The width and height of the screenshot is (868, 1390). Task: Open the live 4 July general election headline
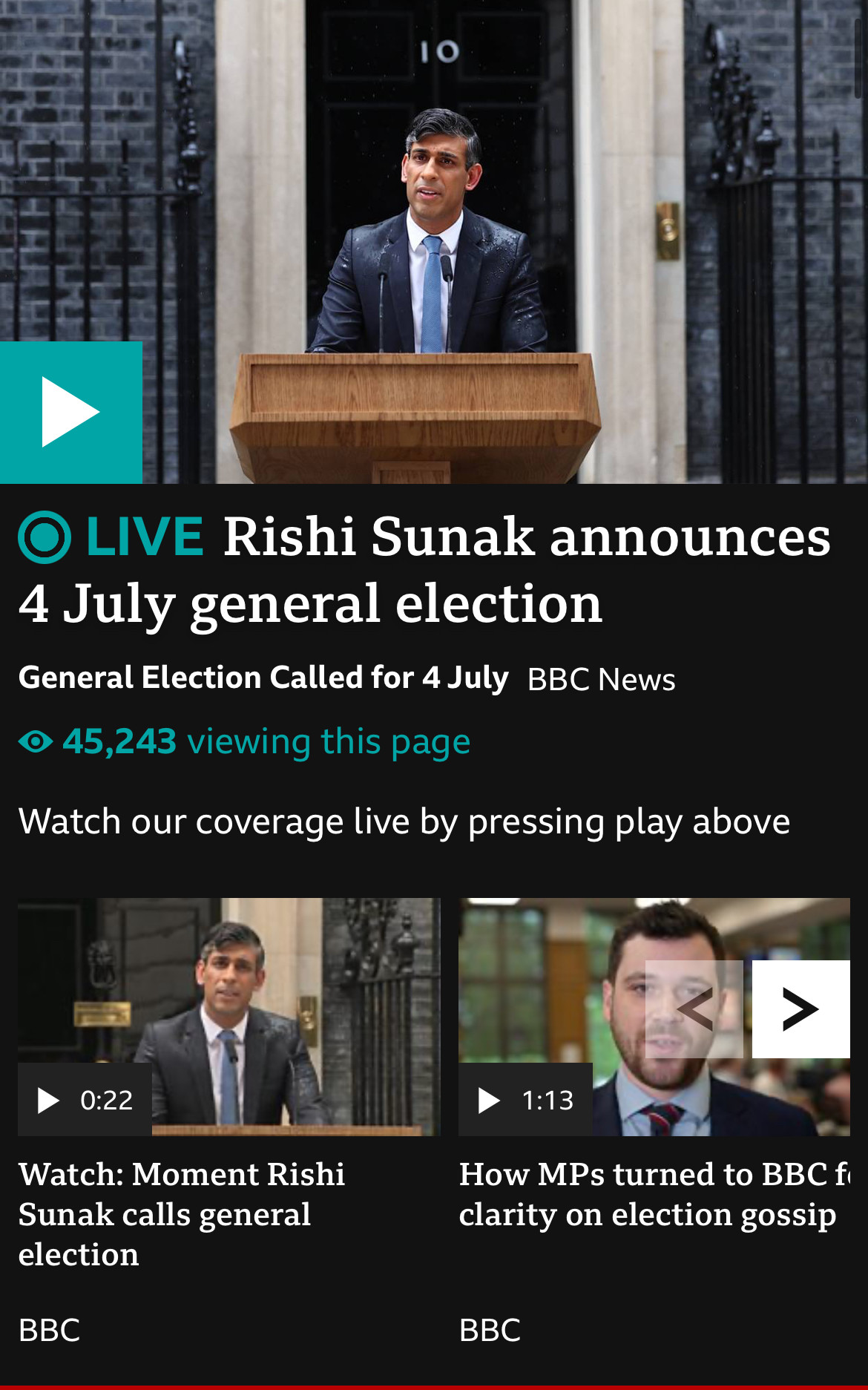pyautogui.click(x=423, y=569)
